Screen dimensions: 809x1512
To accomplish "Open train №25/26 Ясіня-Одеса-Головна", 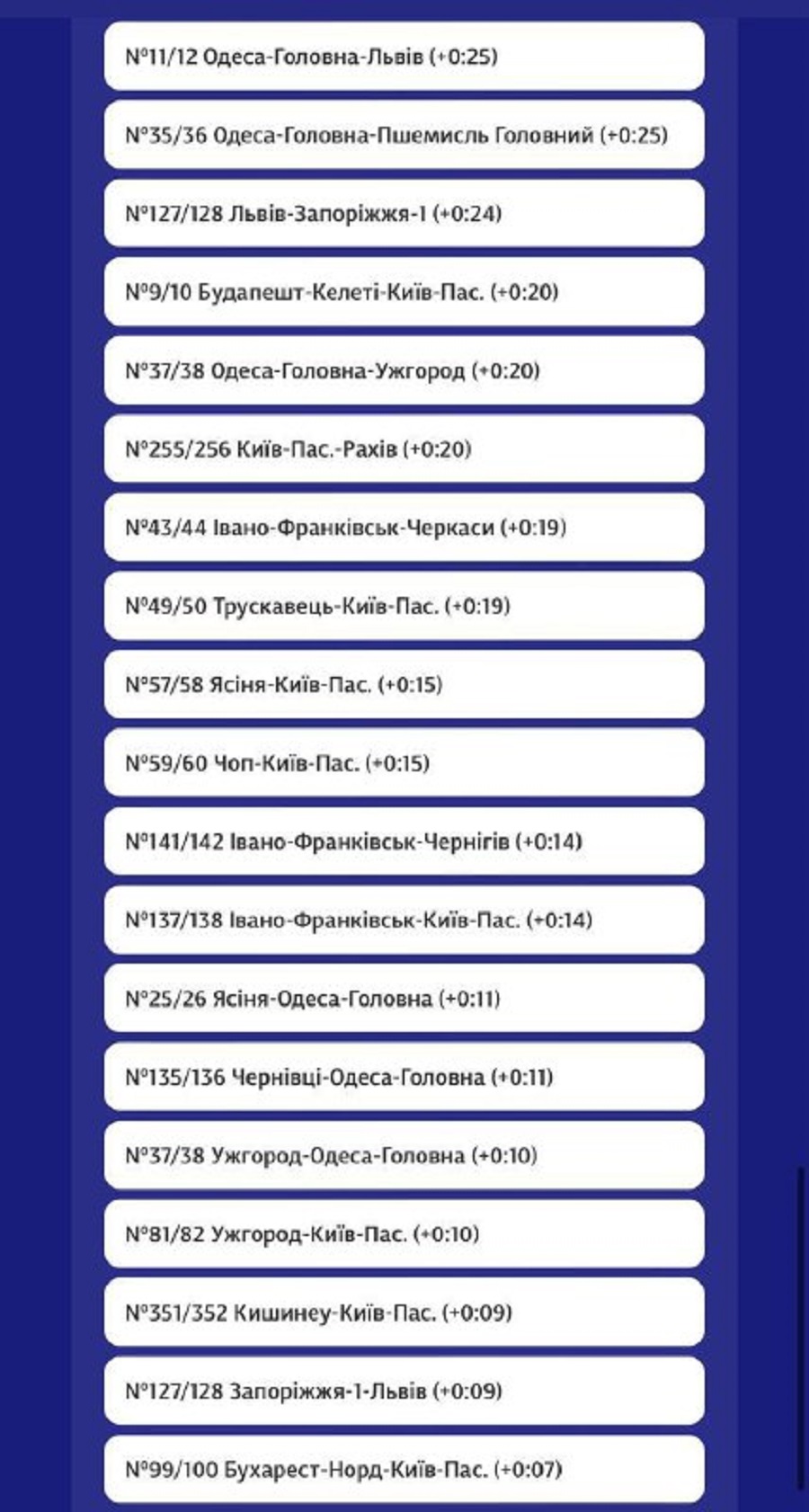I will 404,999.
